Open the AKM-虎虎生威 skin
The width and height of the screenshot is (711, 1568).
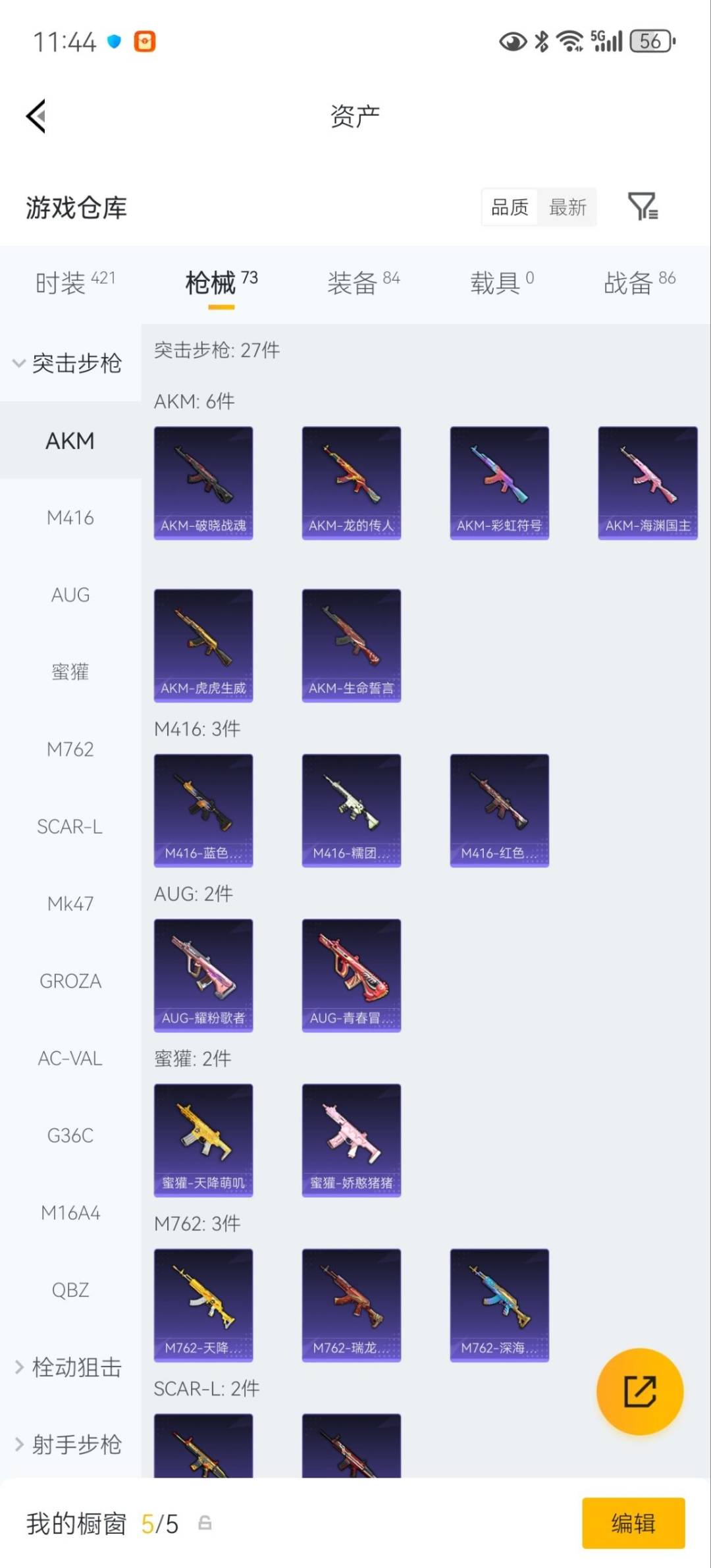[x=203, y=645]
